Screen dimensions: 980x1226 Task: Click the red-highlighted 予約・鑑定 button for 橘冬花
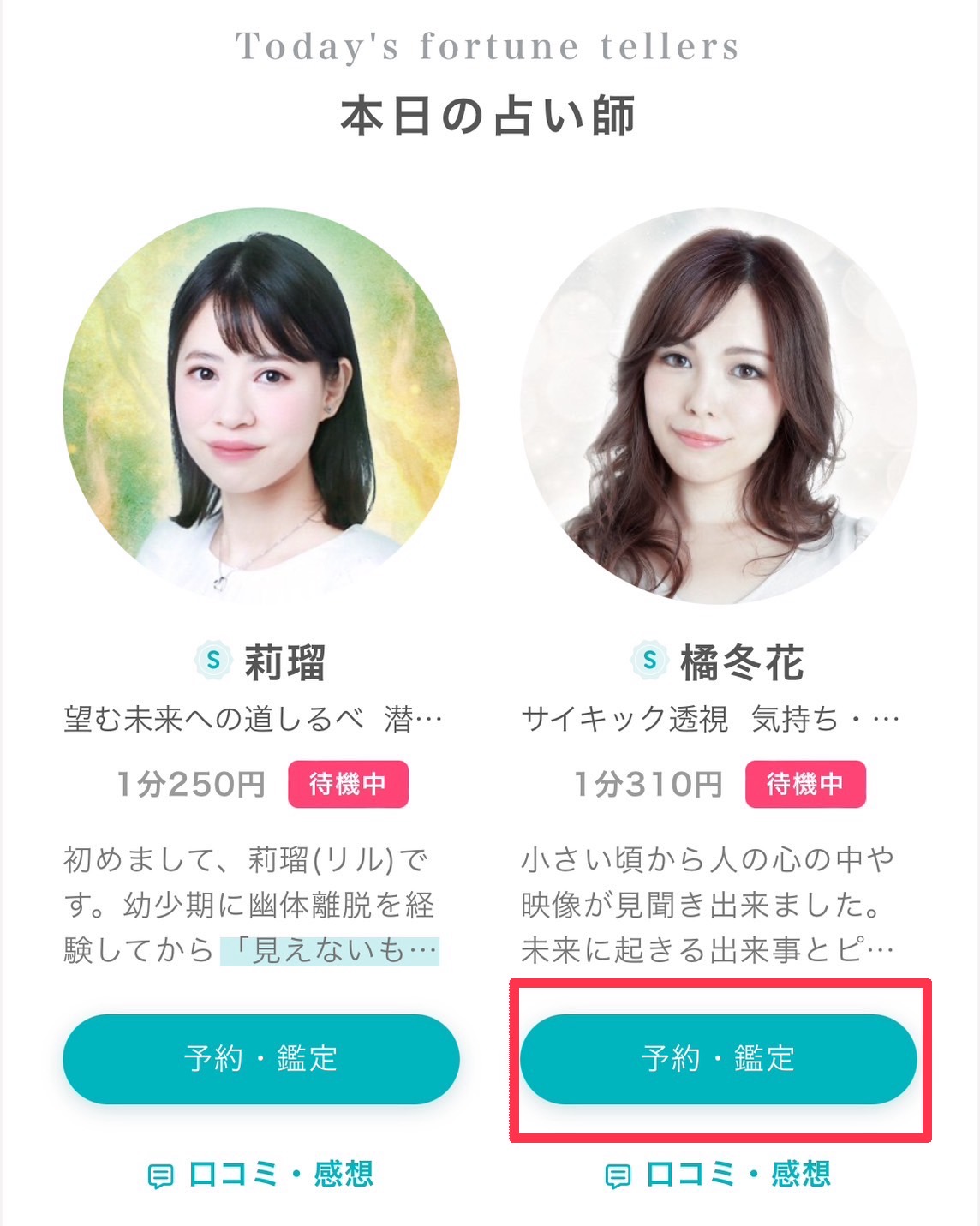pos(720,1059)
